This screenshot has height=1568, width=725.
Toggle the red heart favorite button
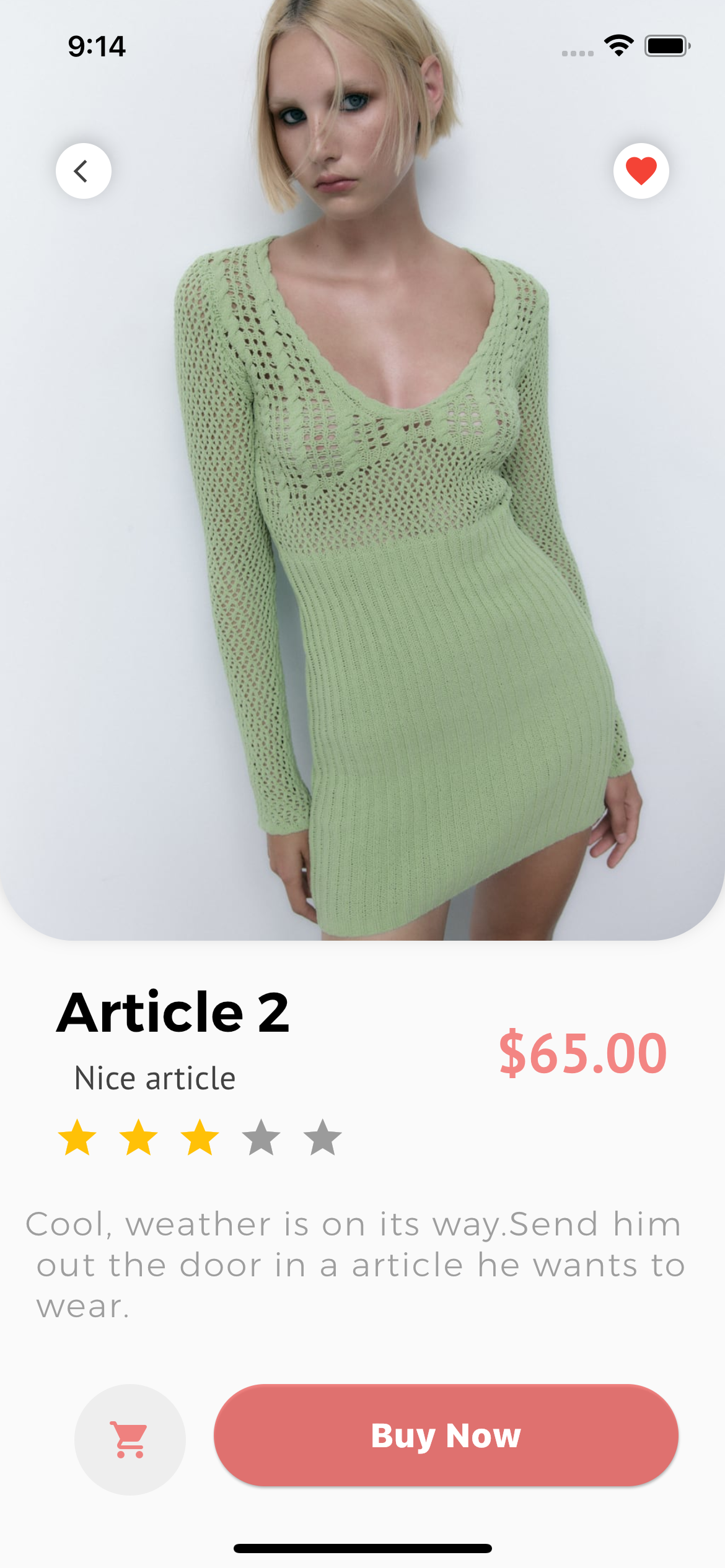pyautogui.click(x=641, y=171)
